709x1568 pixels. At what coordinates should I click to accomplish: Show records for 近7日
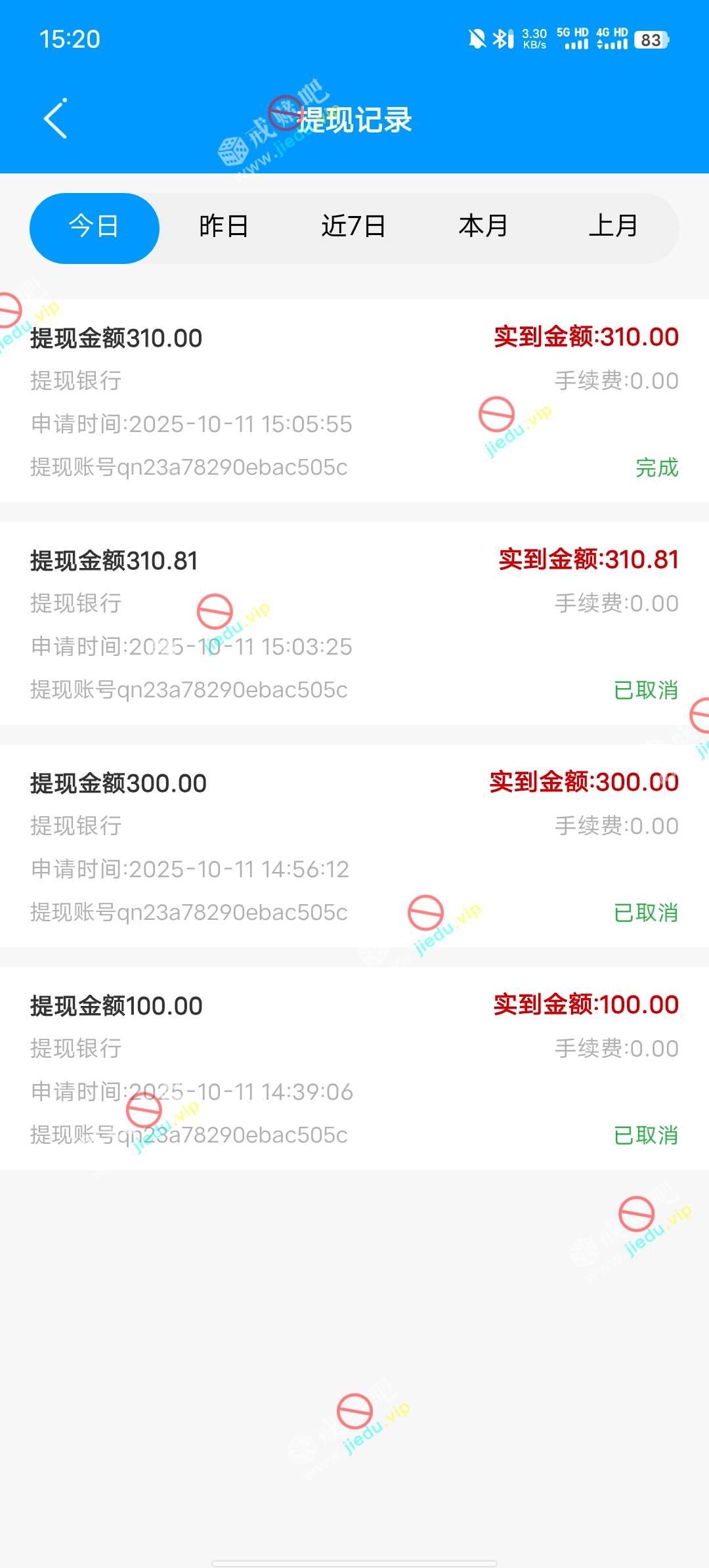pos(353,227)
